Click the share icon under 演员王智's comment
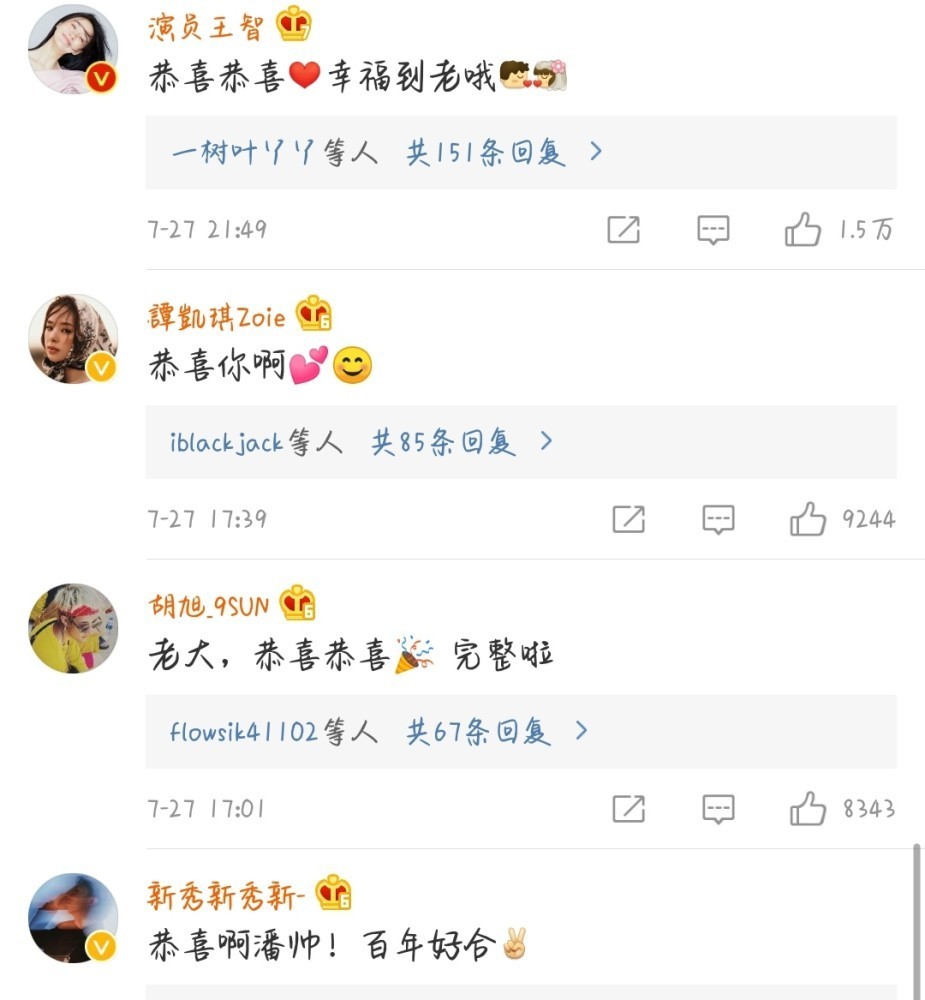The image size is (925, 1000). pos(628,228)
